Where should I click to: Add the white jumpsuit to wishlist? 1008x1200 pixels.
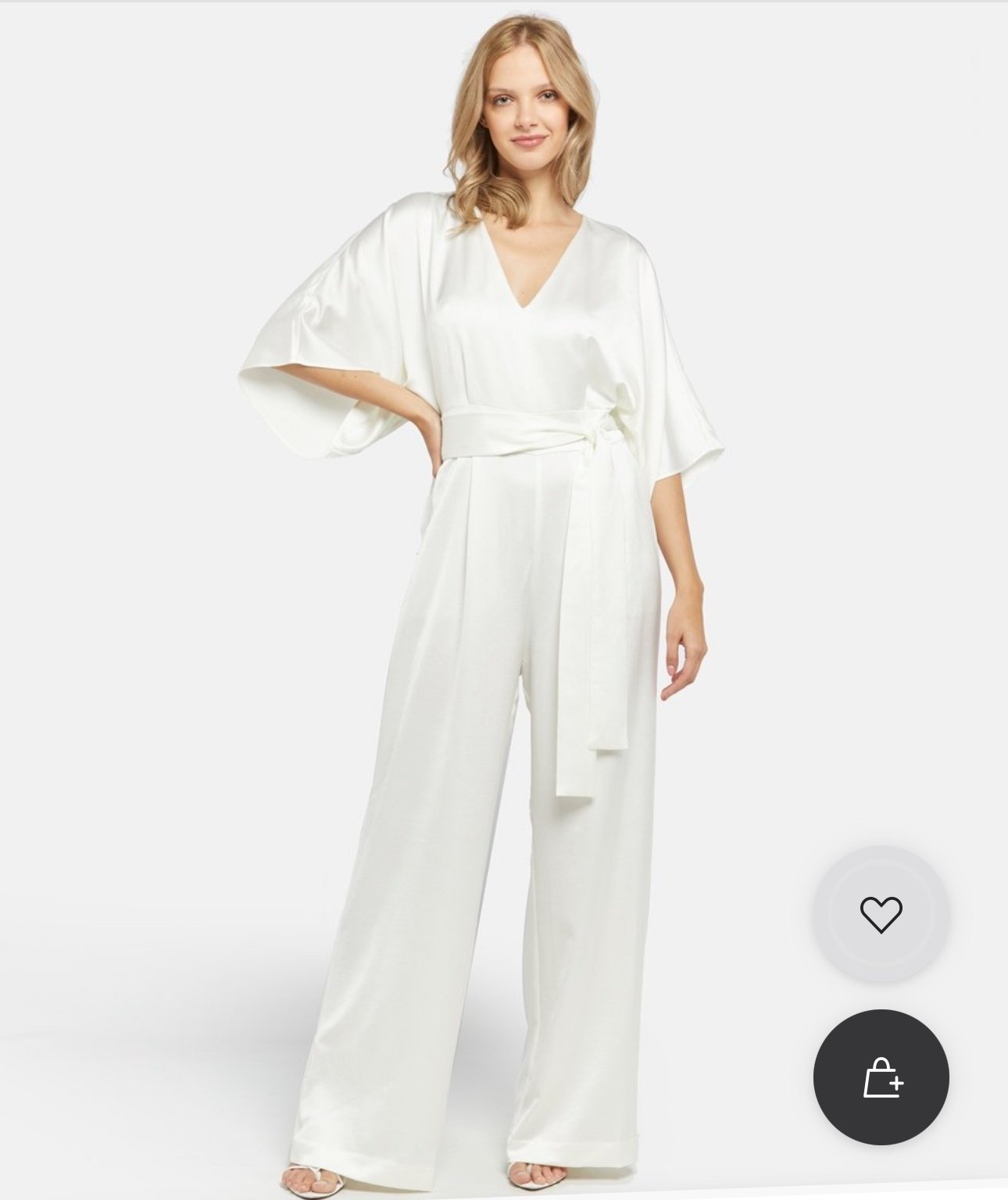point(881,913)
